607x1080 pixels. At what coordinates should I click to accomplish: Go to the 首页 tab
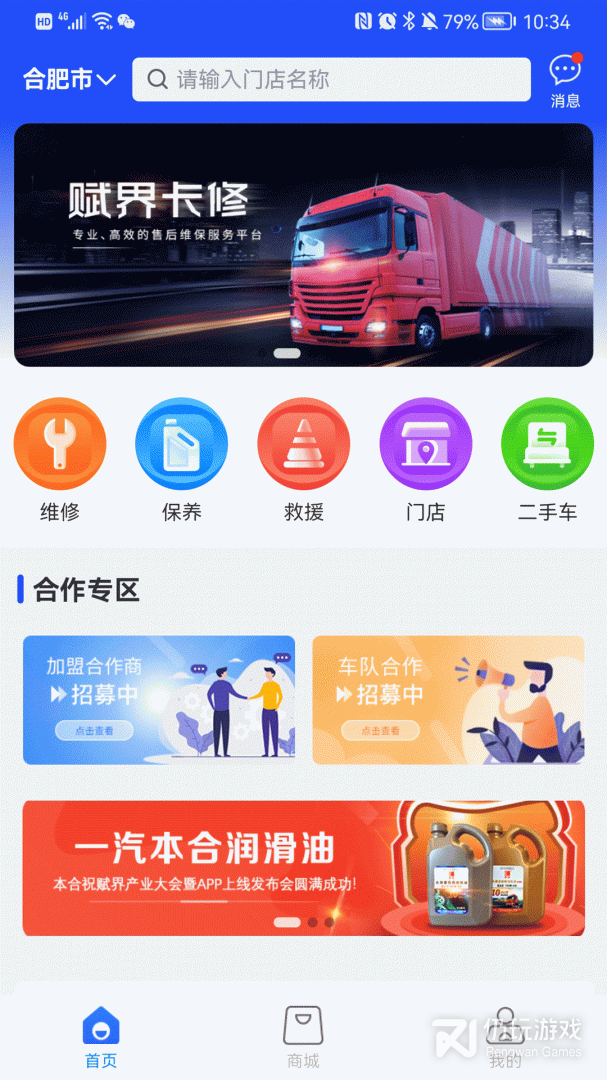pos(101,1036)
